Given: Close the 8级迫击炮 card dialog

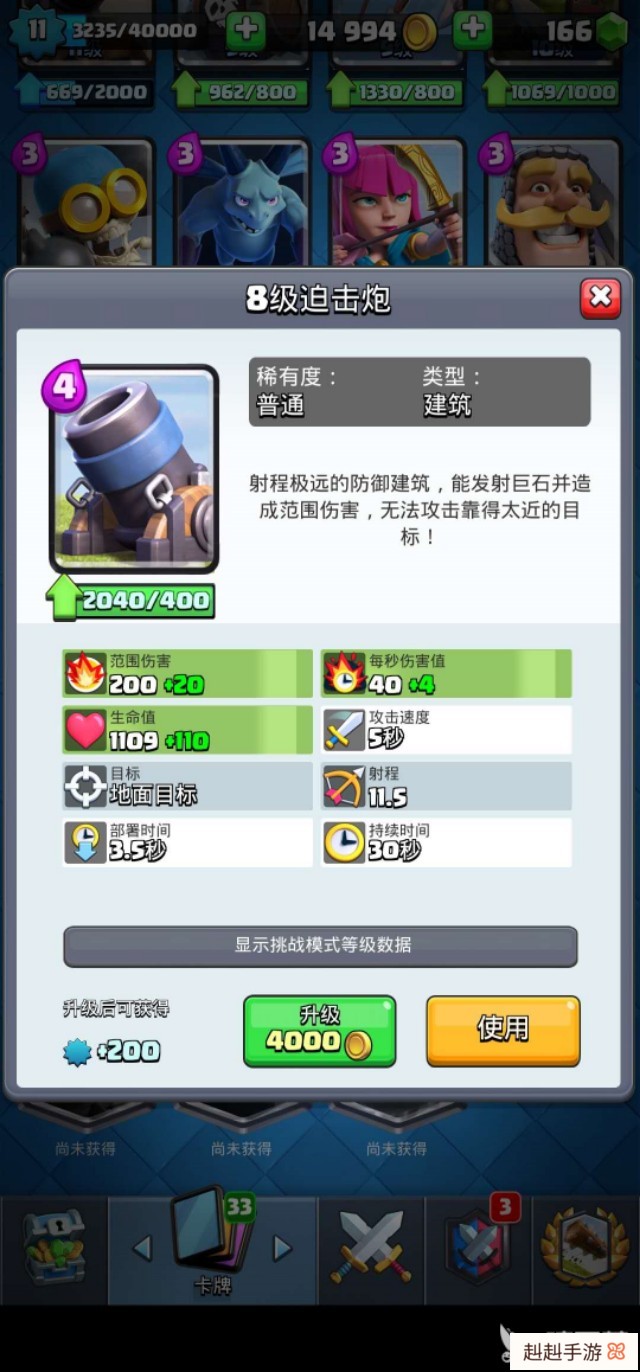Looking at the screenshot, I should (600, 297).
